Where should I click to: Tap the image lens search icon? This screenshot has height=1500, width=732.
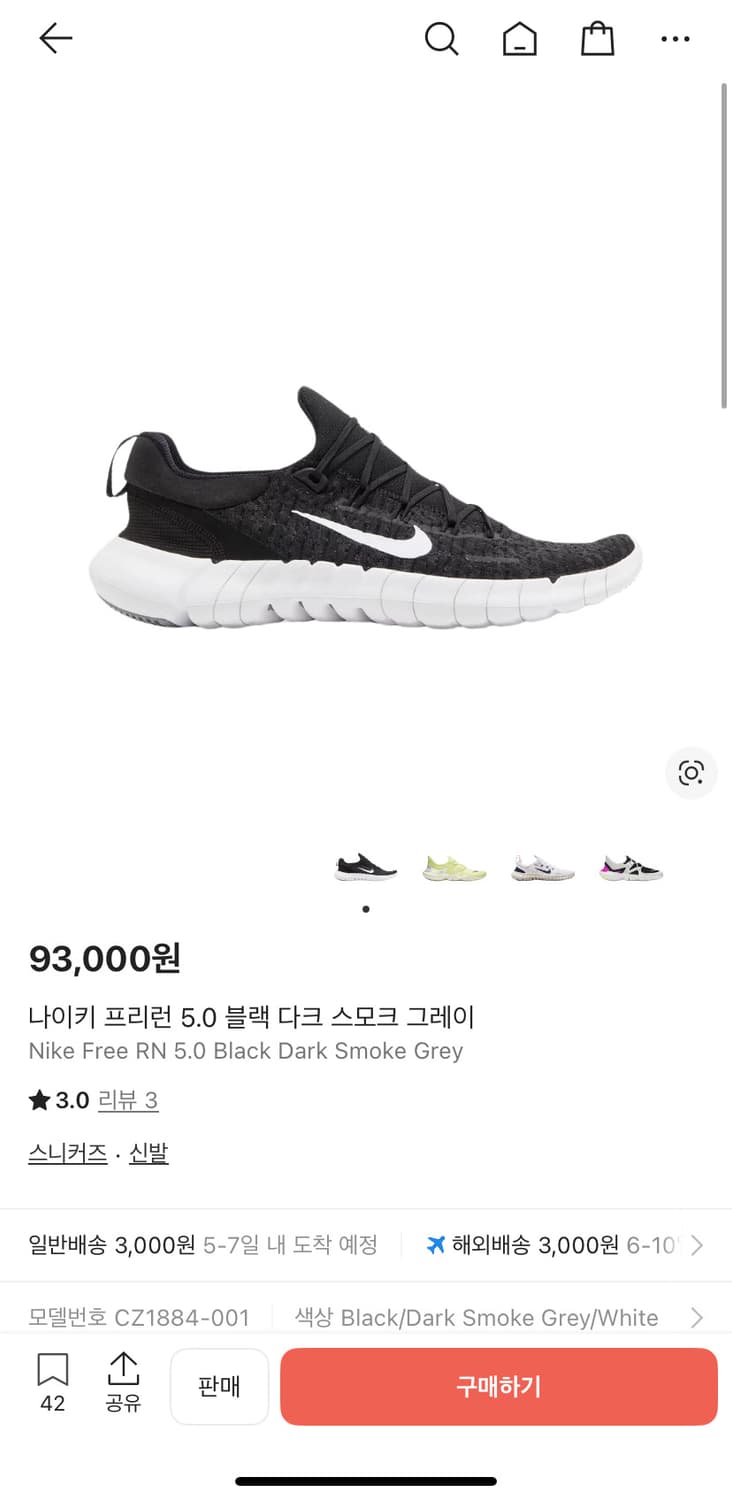690,773
